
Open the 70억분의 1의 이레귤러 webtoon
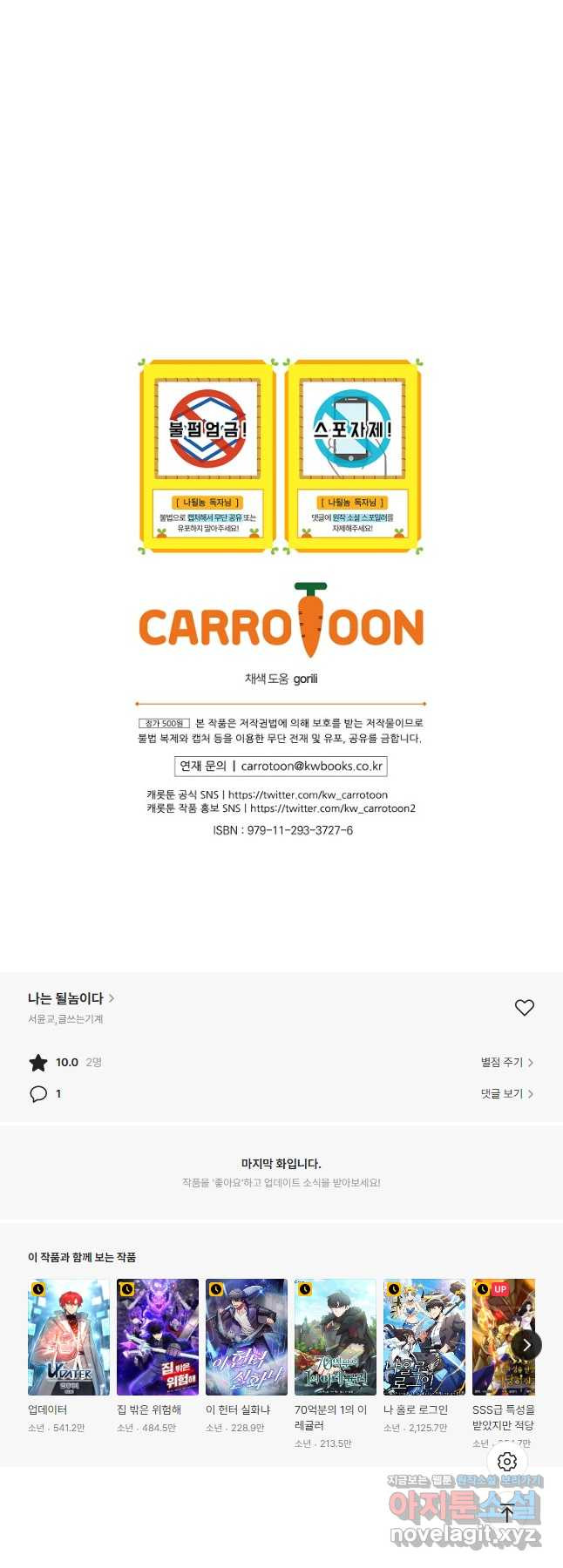pyautogui.click(x=336, y=1337)
